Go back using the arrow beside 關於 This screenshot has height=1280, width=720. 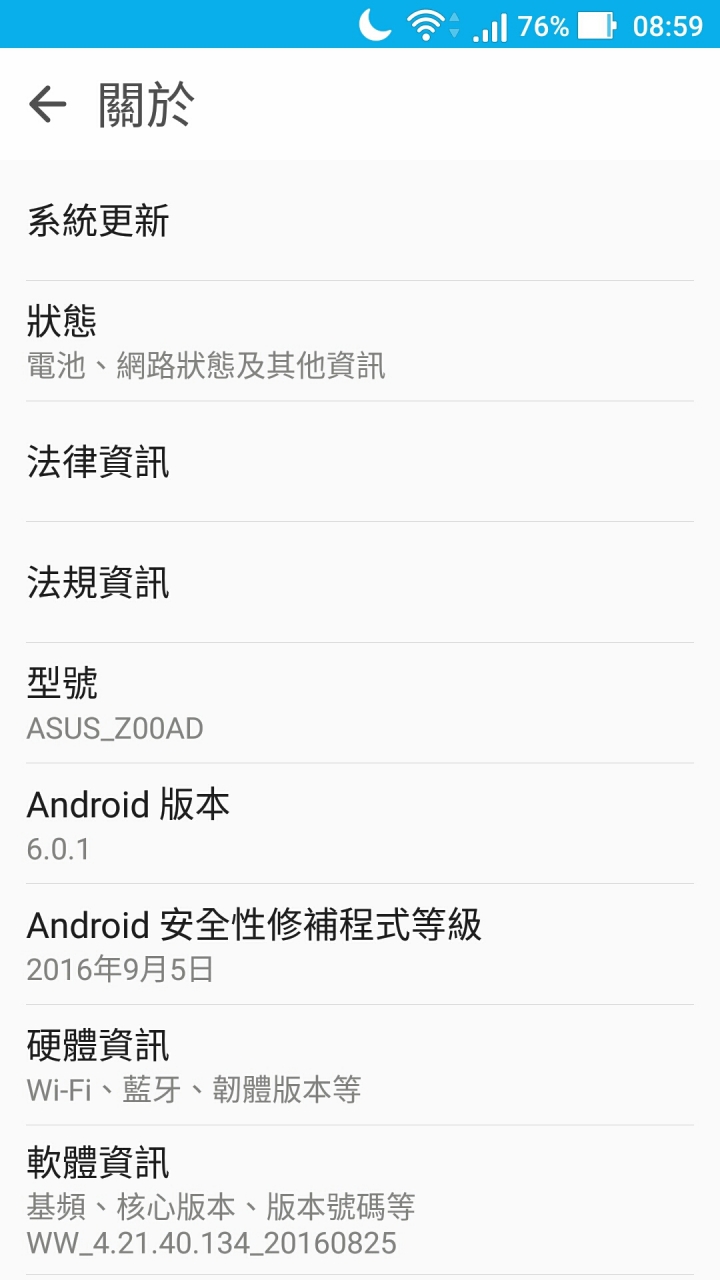coord(47,104)
